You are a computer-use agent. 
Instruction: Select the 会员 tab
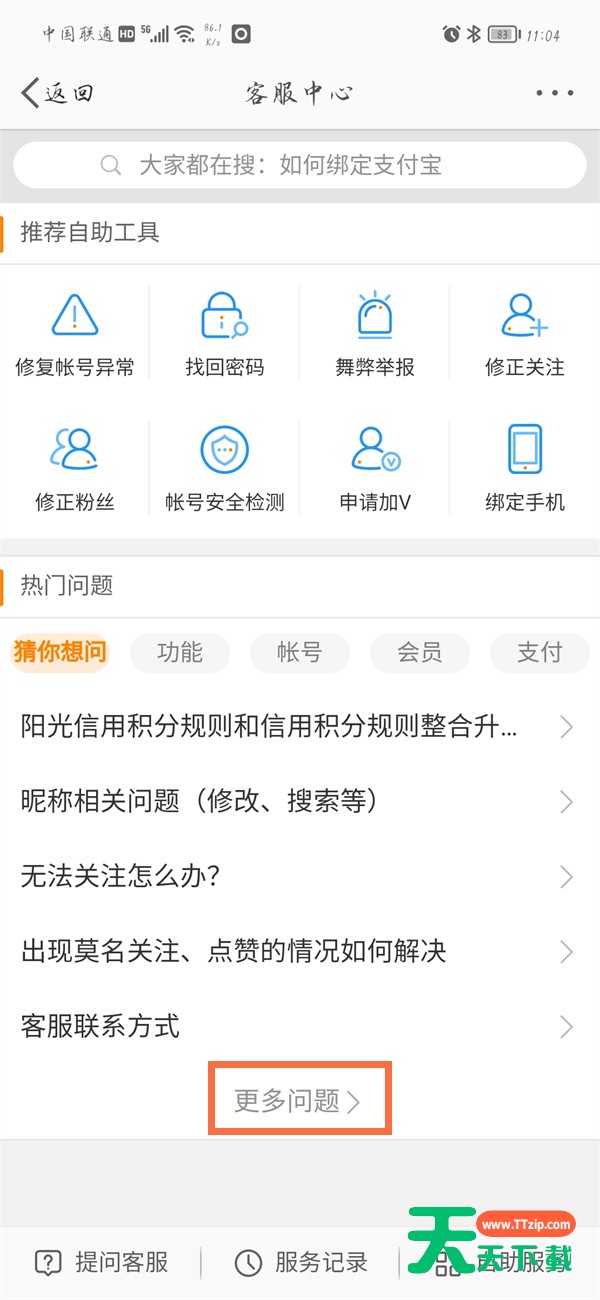tap(420, 653)
